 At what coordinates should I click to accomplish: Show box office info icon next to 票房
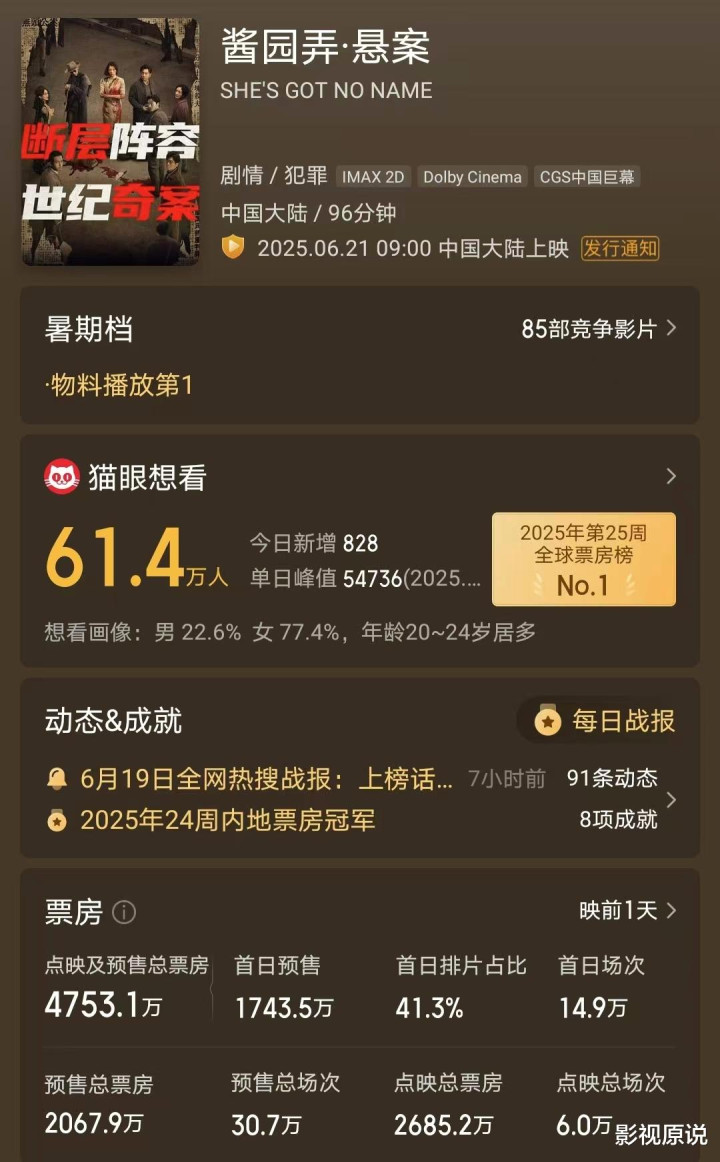click(x=124, y=912)
